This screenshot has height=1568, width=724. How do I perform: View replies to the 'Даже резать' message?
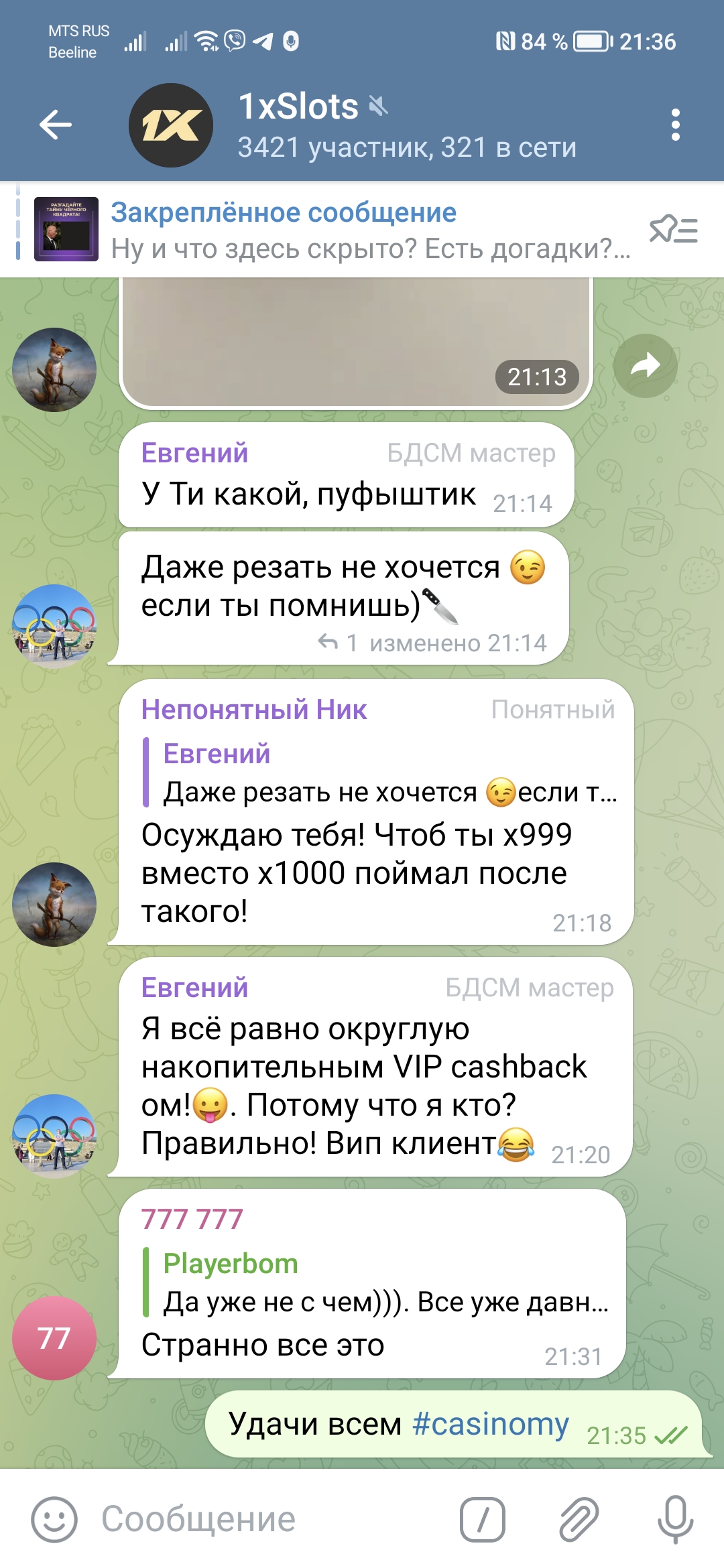click(337, 643)
